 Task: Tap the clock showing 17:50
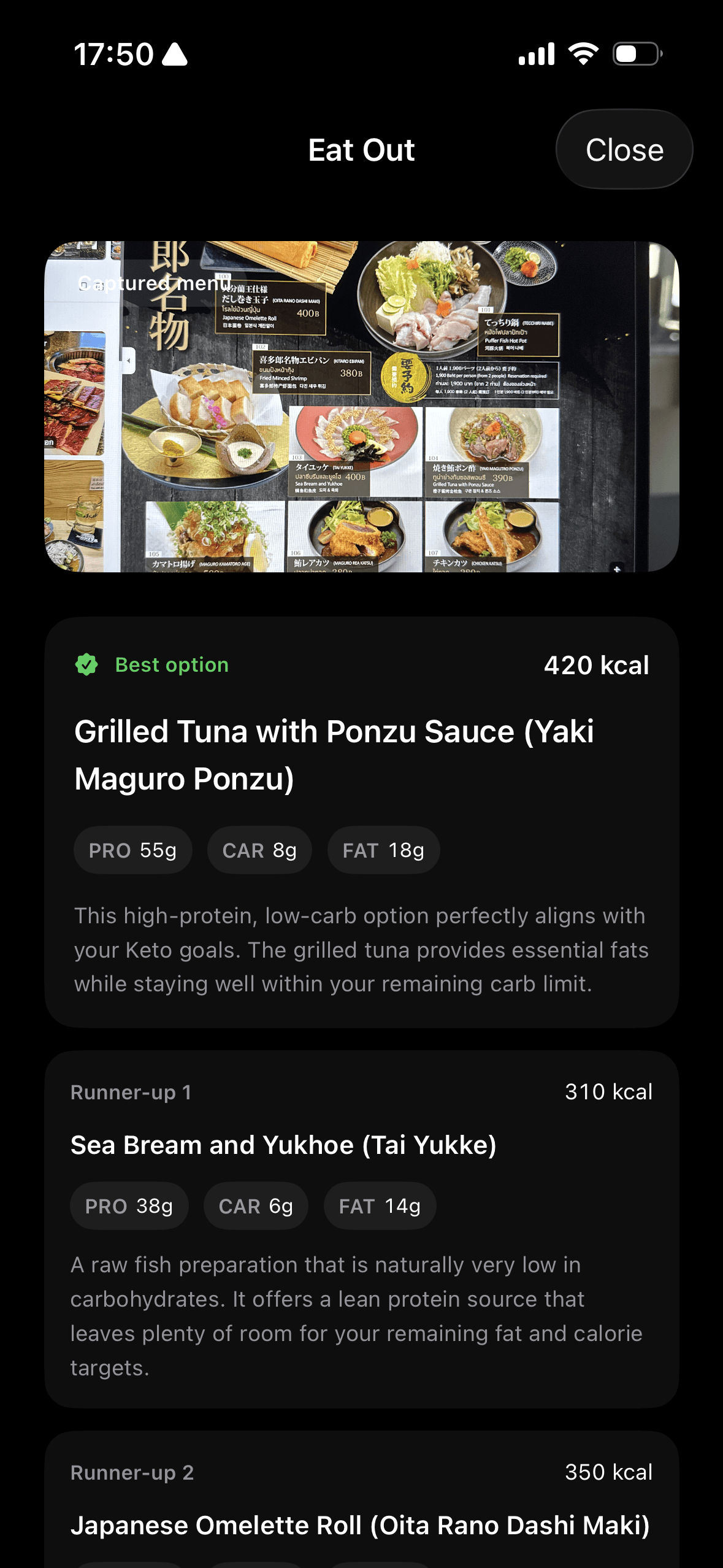(x=113, y=54)
